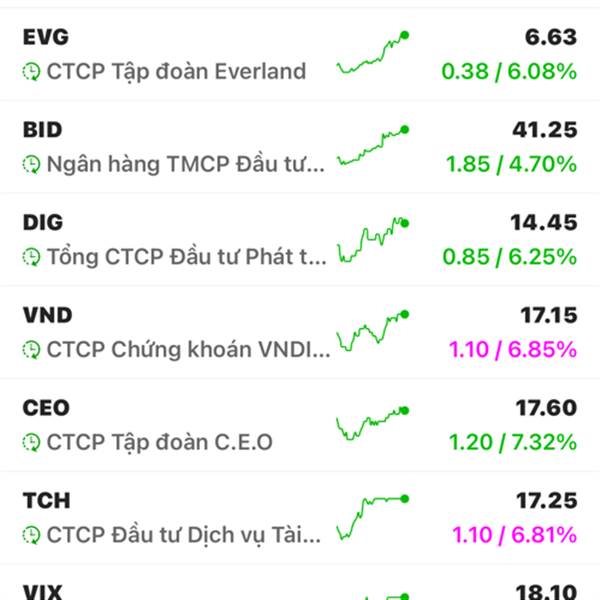This screenshot has width=600, height=600.
Task: Open the CEO stock row
Action: 300,424
